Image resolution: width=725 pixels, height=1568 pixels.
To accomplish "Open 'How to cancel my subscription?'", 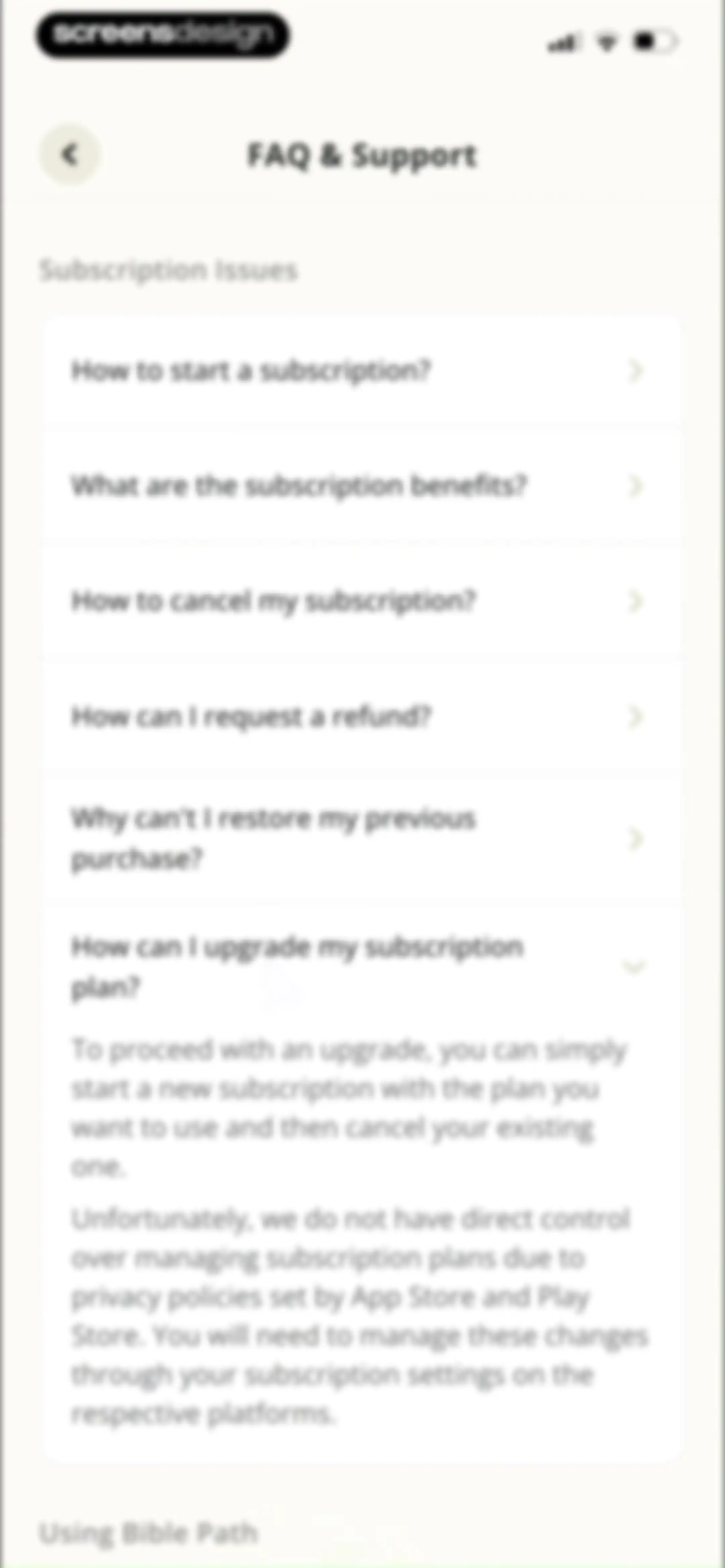I will tap(362, 601).
